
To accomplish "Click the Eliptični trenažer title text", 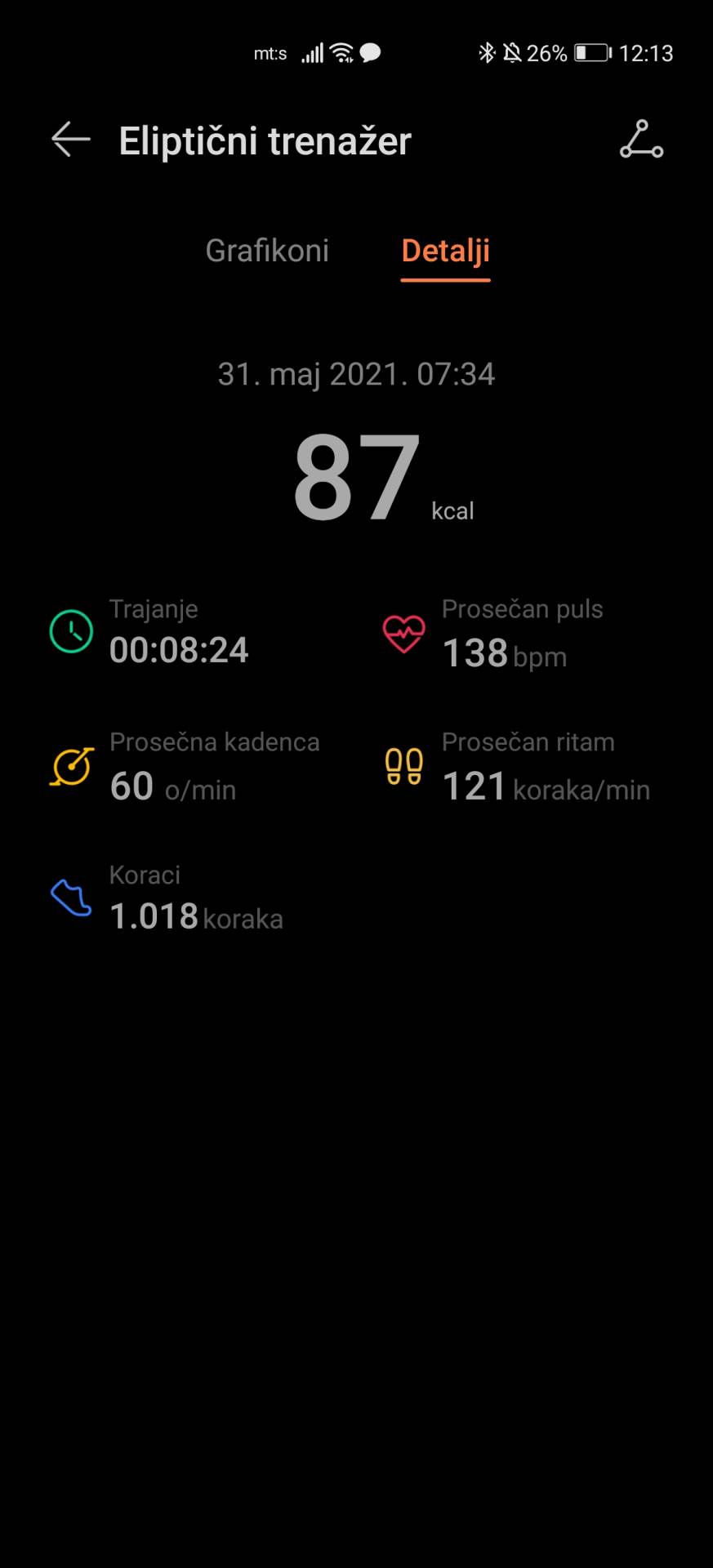I will click(265, 140).
